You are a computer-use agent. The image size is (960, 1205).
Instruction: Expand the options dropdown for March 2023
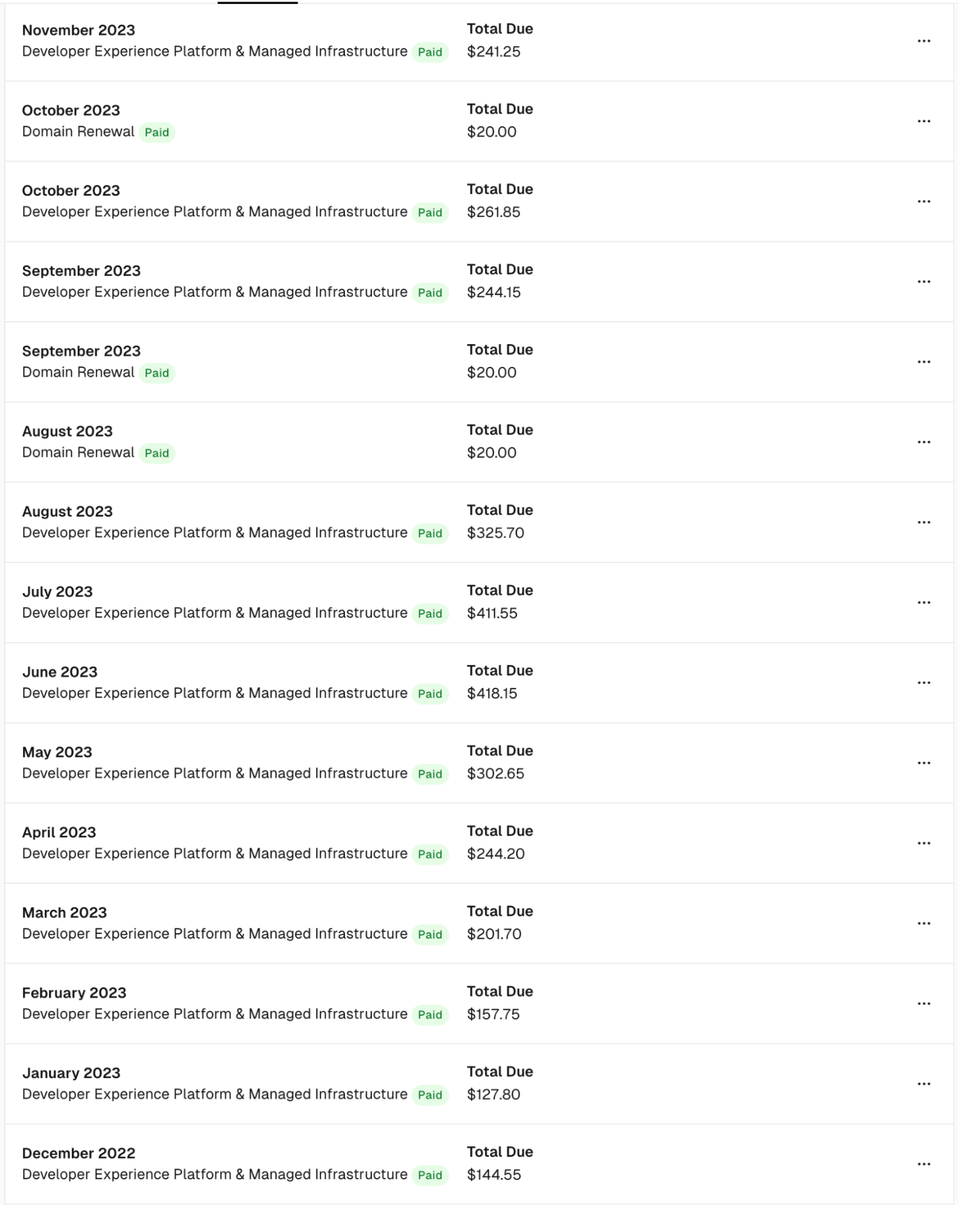pyautogui.click(x=922, y=922)
